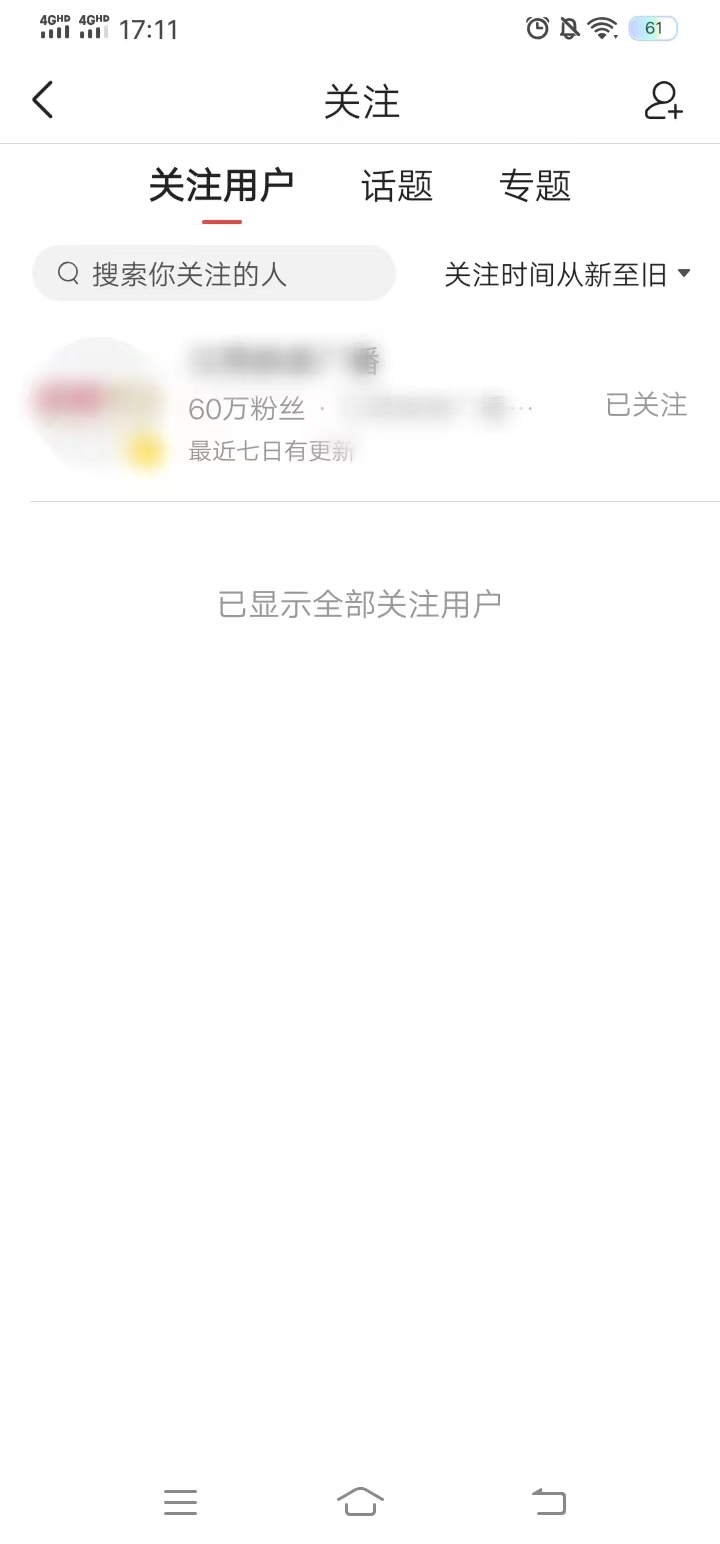Tap the battery indicator showing 61

[653, 28]
